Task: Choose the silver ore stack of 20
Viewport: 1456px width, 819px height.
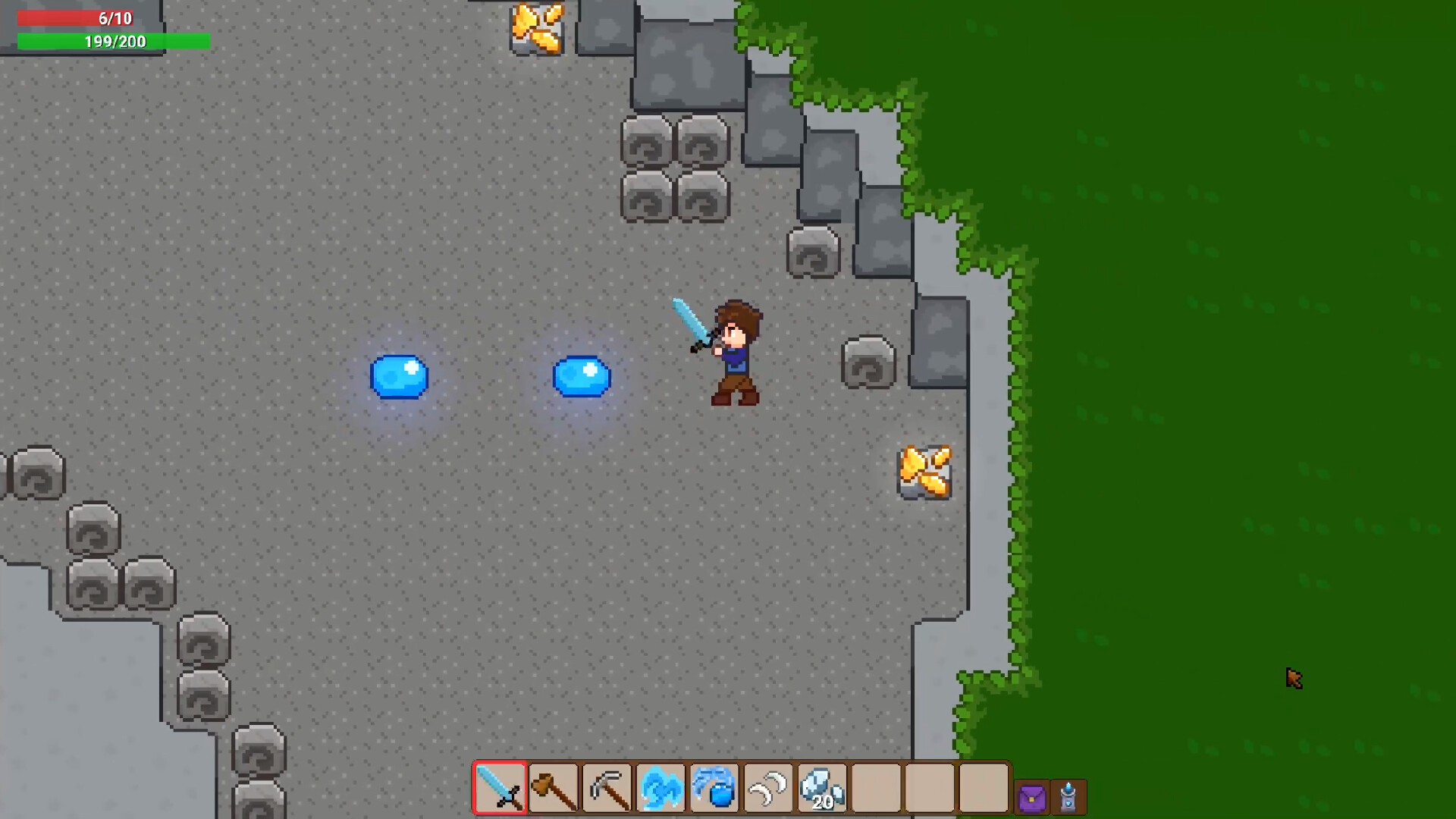Action: (822, 789)
